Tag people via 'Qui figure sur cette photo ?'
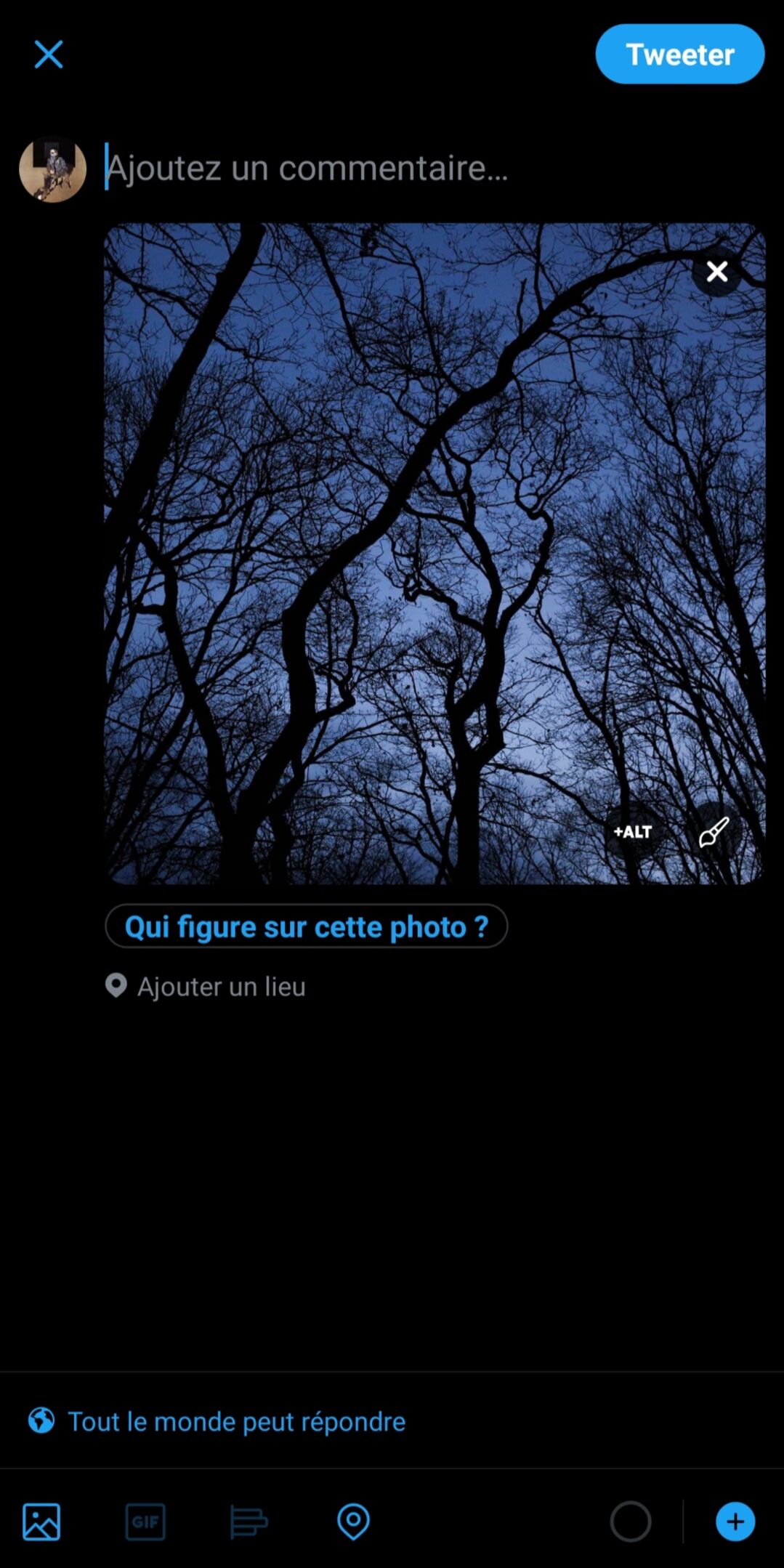This screenshot has height=1568, width=784. click(x=306, y=926)
